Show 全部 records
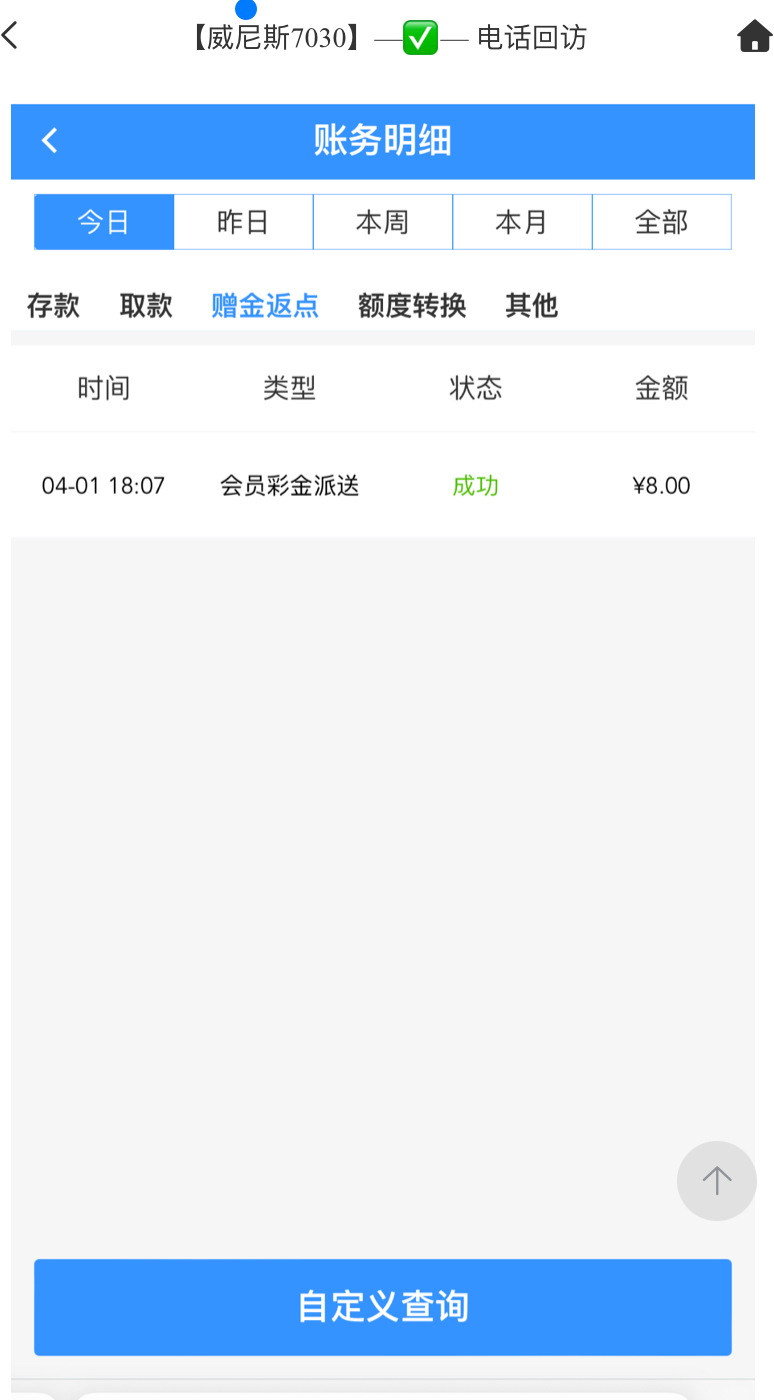 [x=661, y=222]
